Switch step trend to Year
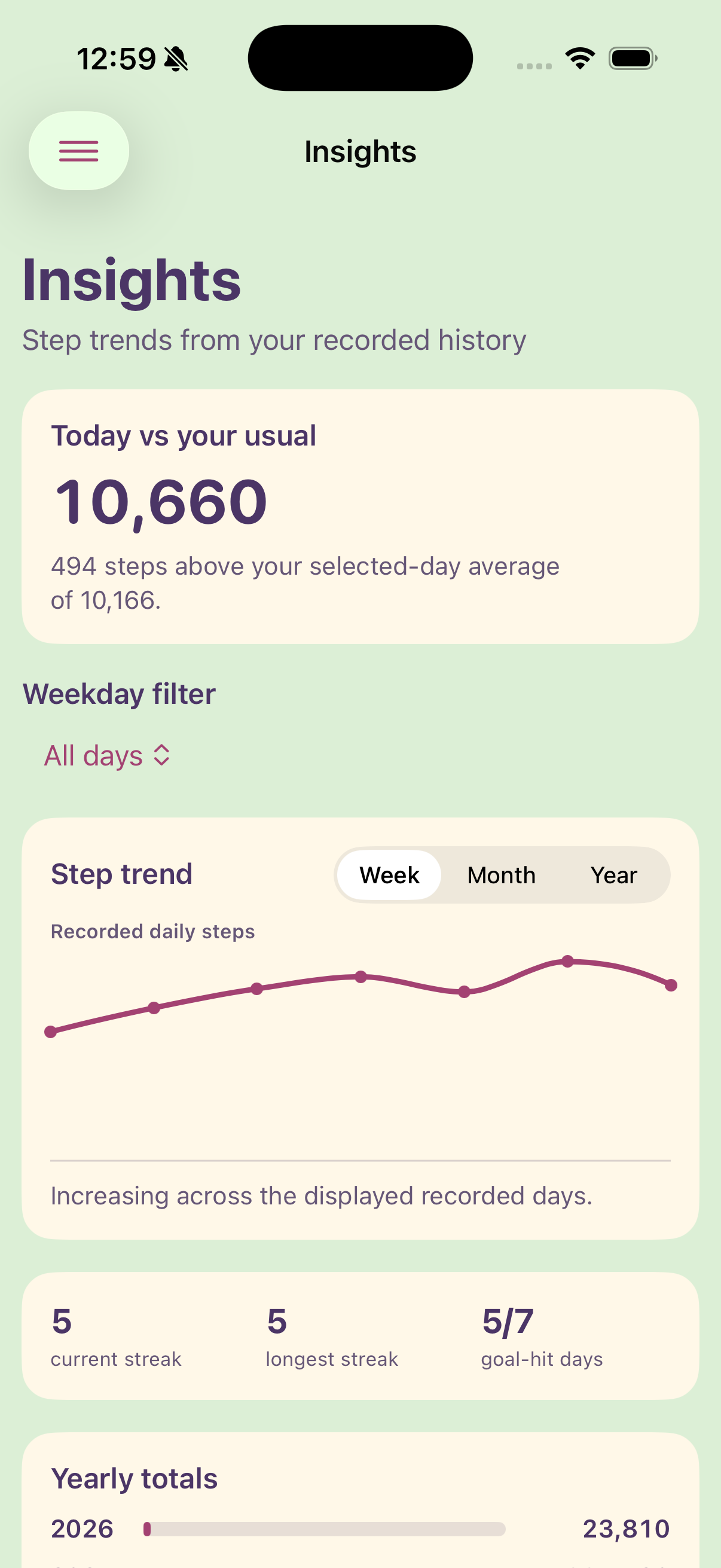The height and width of the screenshot is (1568, 721). [613, 875]
